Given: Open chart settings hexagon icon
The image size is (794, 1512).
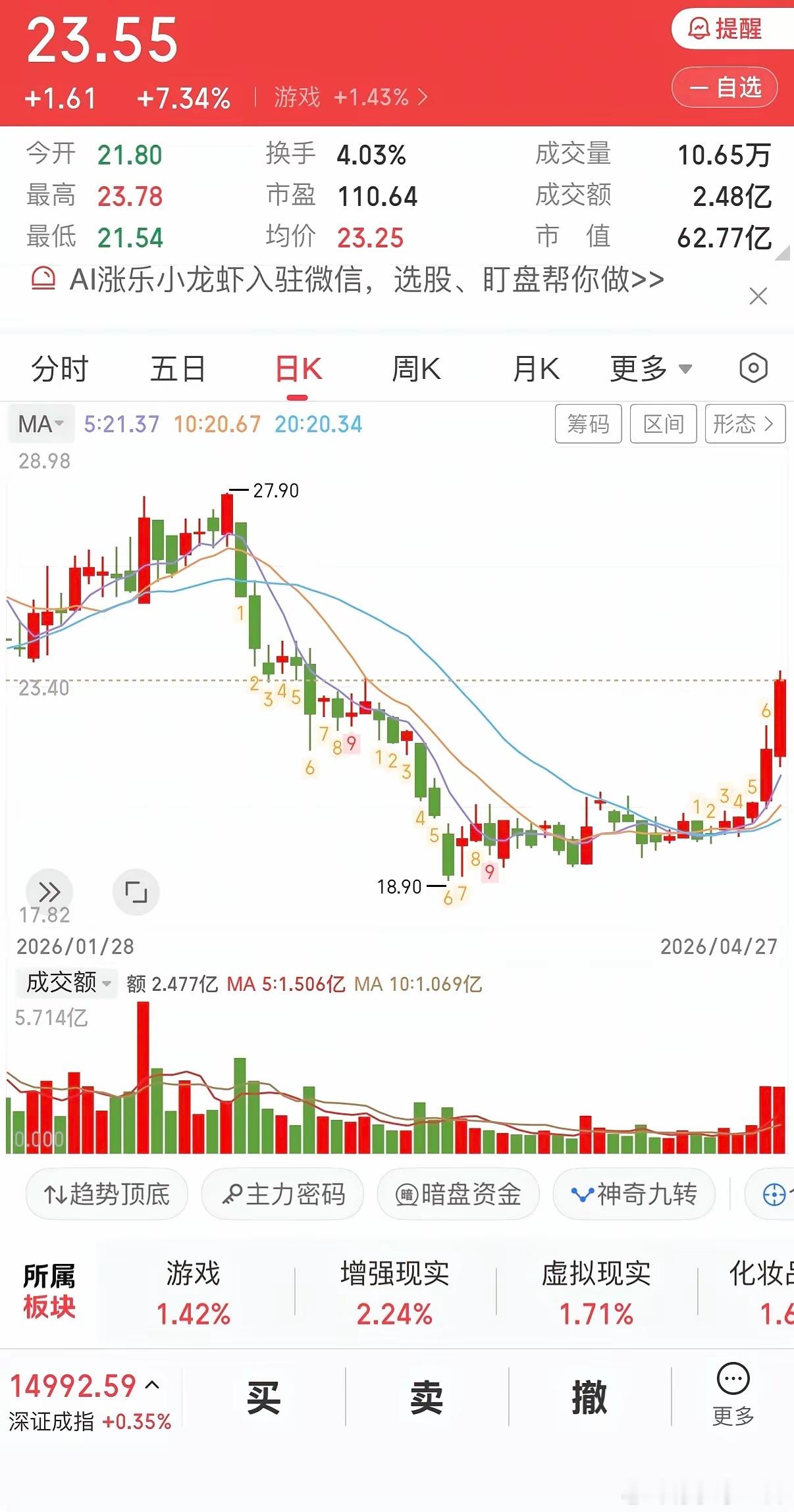Looking at the screenshot, I should pos(753,368).
